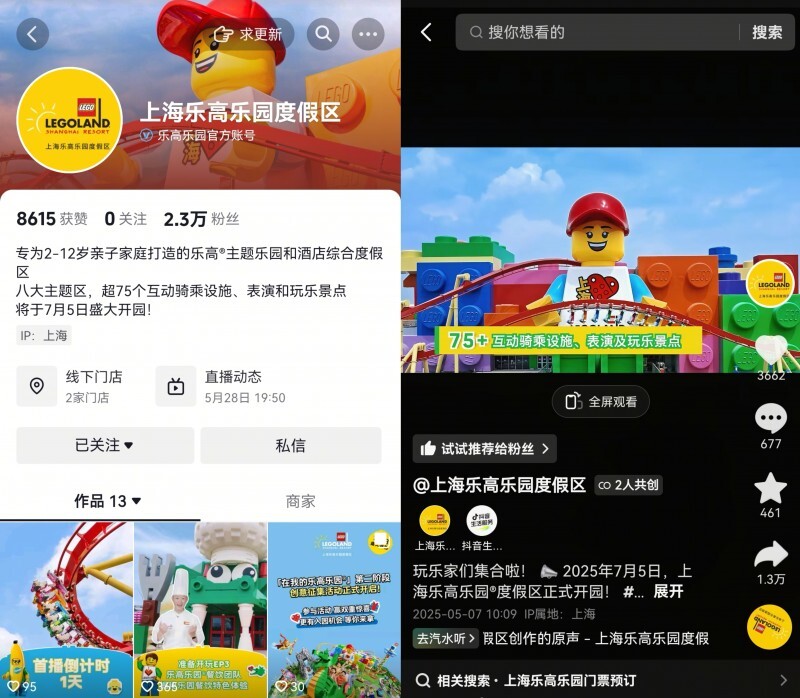Expand the video caption with 展开
The height and width of the screenshot is (698, 800).
pyautogui.click(x=668, y=591)
